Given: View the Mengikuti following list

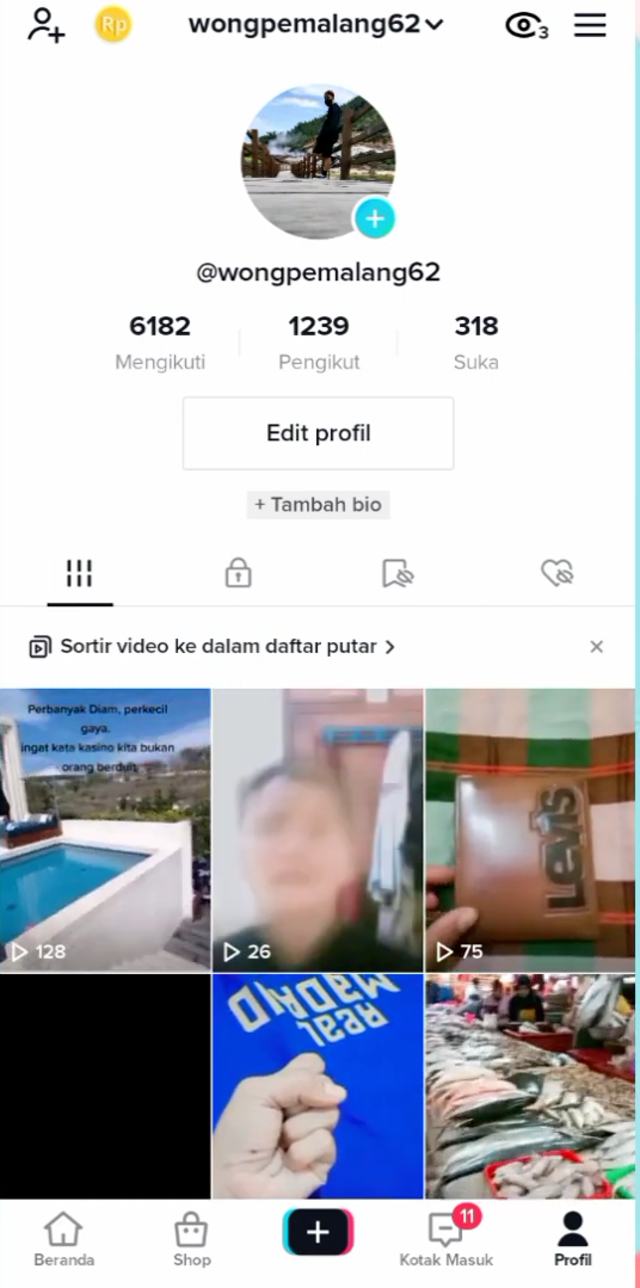Looking at the screenshot, I should pyautogui.click(x=160, y=342).
